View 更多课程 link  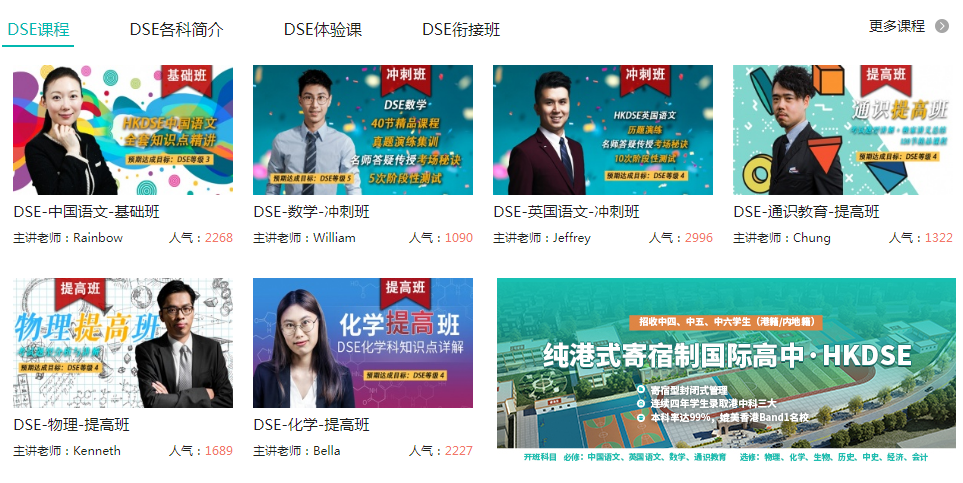point(897,26)
